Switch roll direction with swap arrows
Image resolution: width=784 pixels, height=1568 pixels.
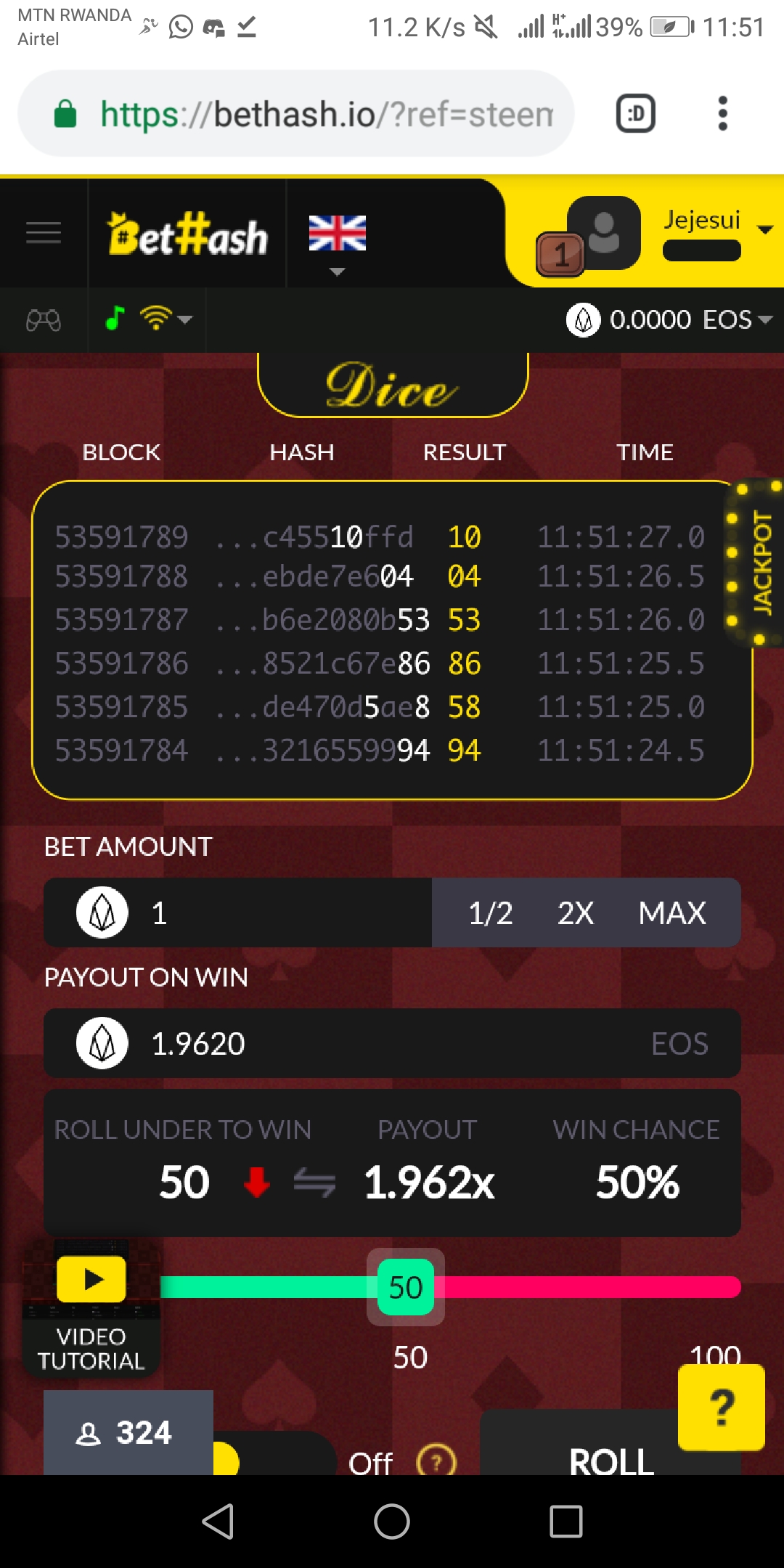[314, 1183]
